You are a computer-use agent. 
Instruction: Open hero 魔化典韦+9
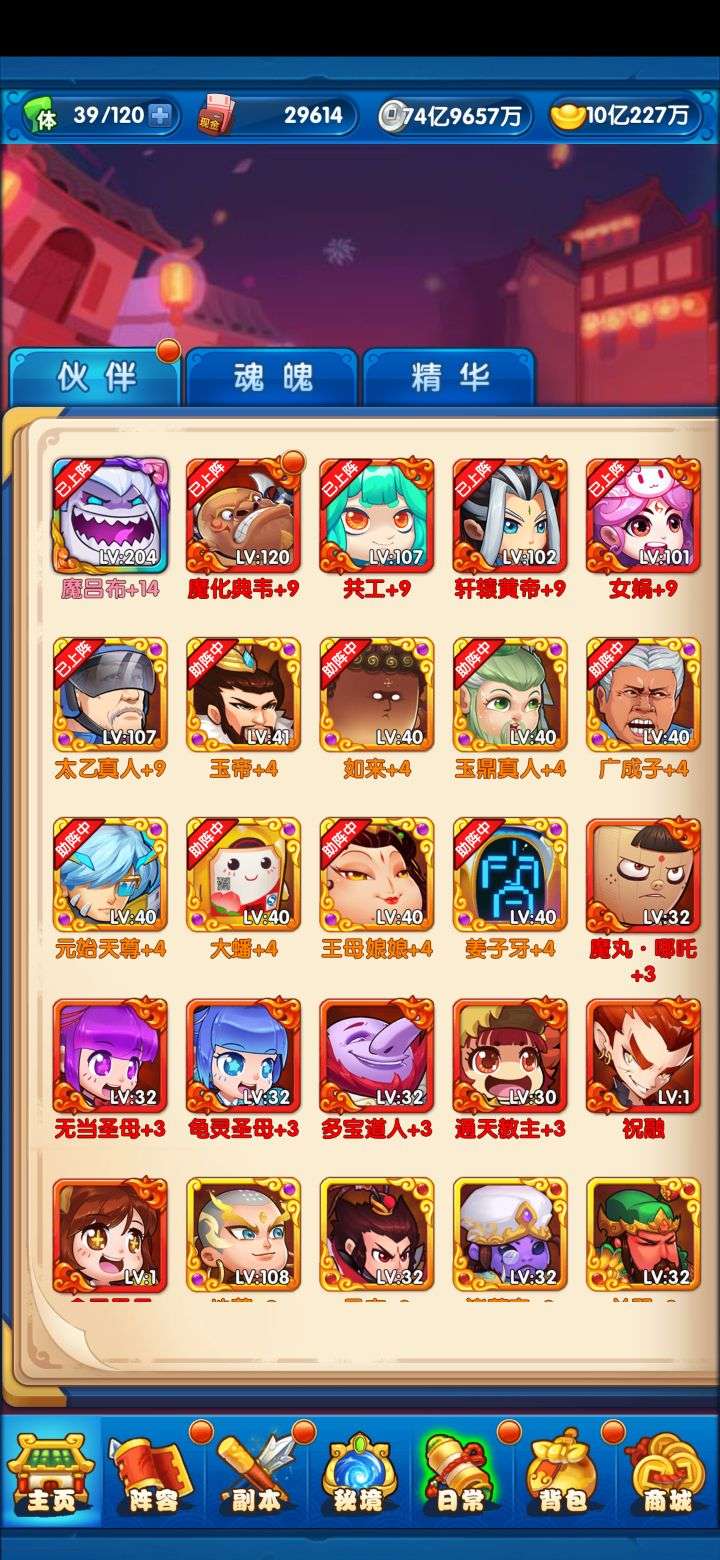pos(243,516)
